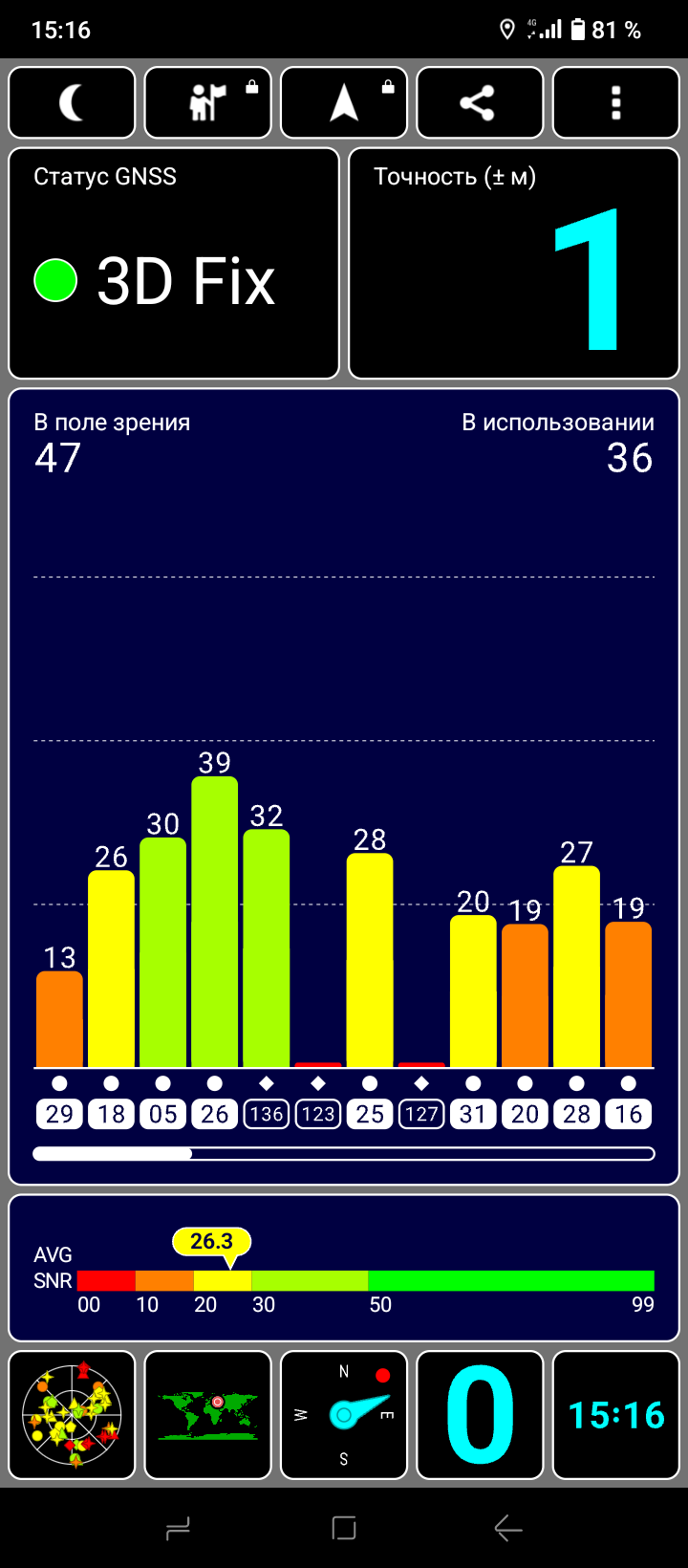Open the AVG SNR panel
Screen dimensions: 688x1568
pos(344,1267)
